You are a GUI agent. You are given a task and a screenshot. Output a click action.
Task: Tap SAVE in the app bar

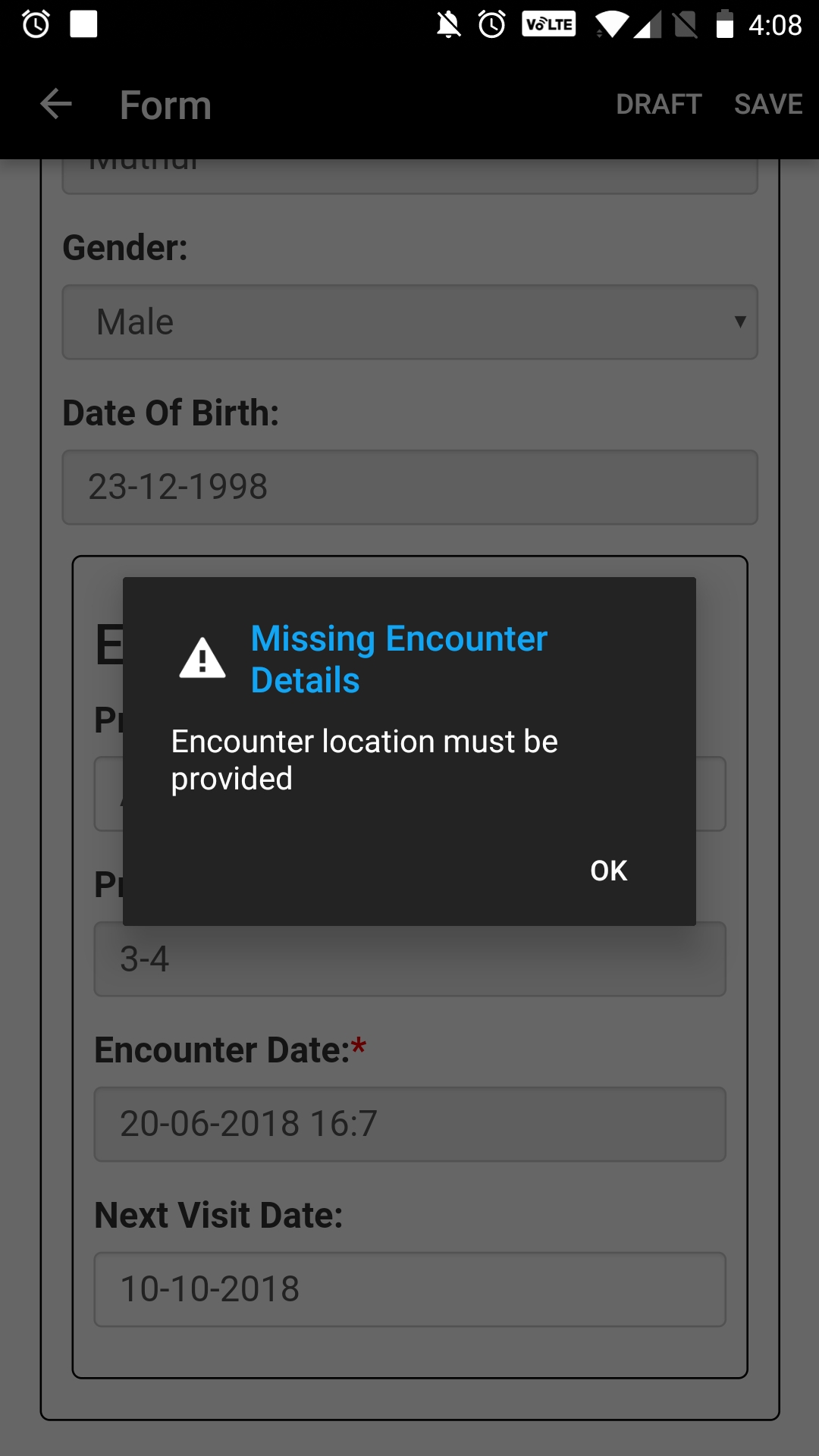(x=767, y=104)
